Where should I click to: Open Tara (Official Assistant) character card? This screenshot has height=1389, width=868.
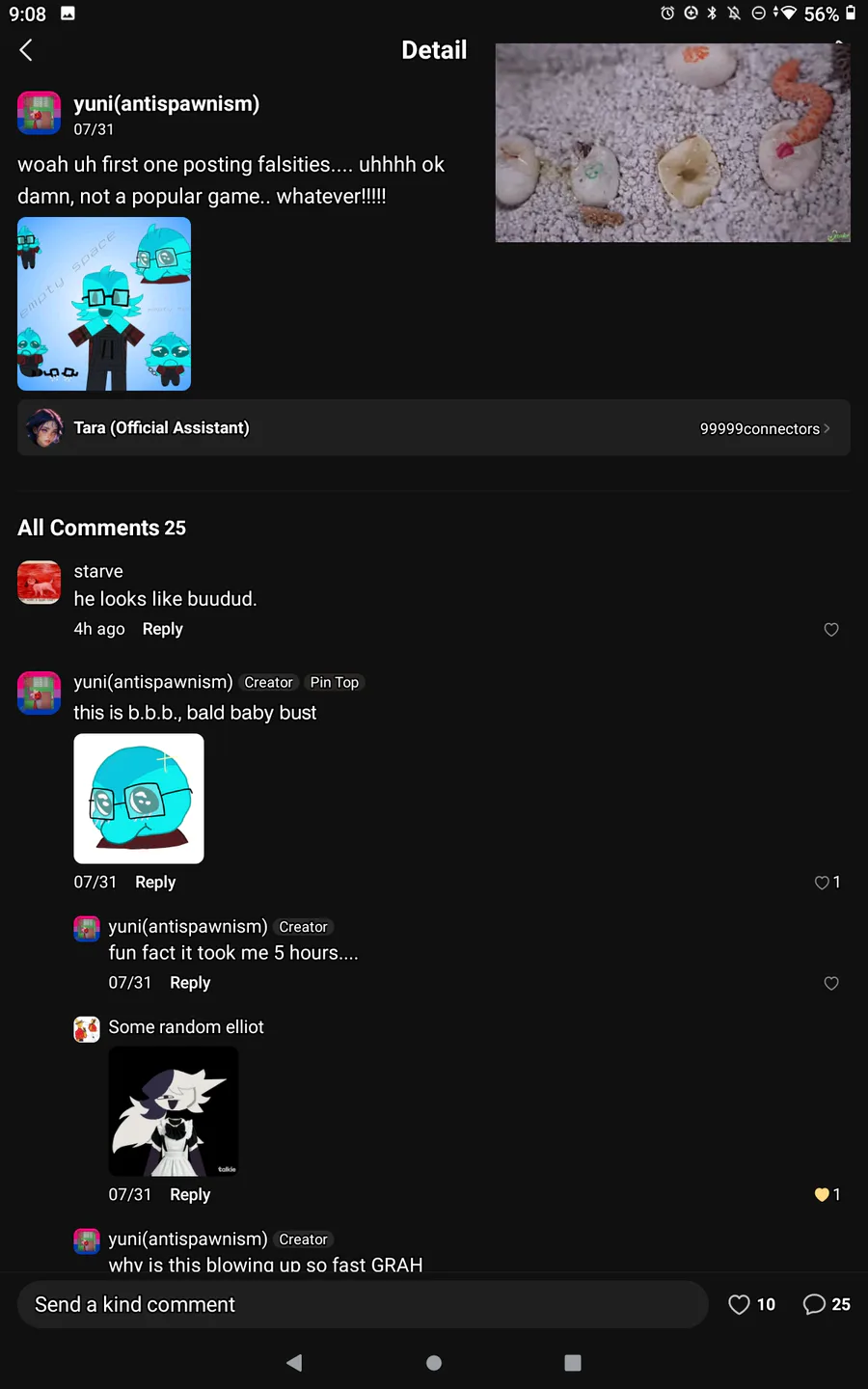tap(434, 427)
